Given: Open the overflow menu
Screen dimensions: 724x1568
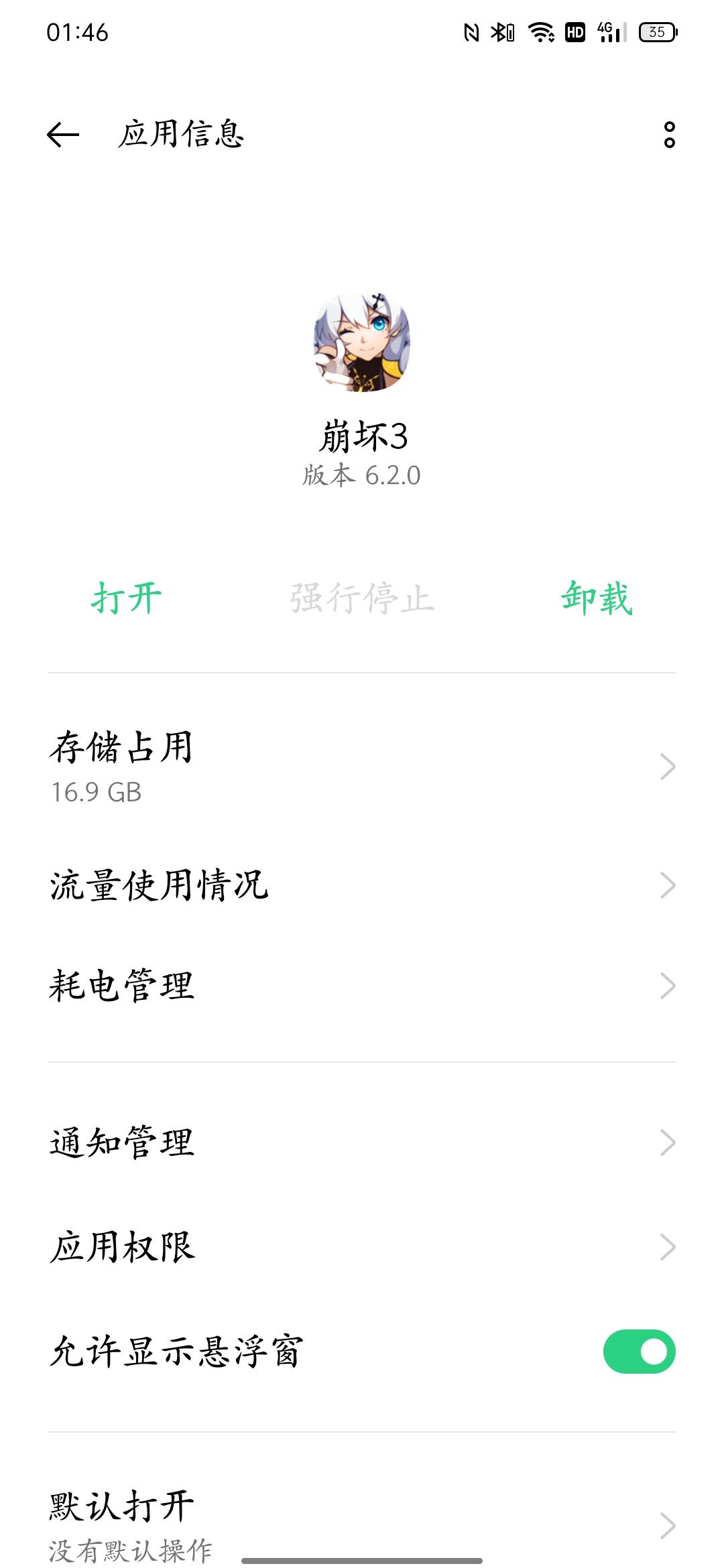Looking at the screenshot, I should pos(669,135).
